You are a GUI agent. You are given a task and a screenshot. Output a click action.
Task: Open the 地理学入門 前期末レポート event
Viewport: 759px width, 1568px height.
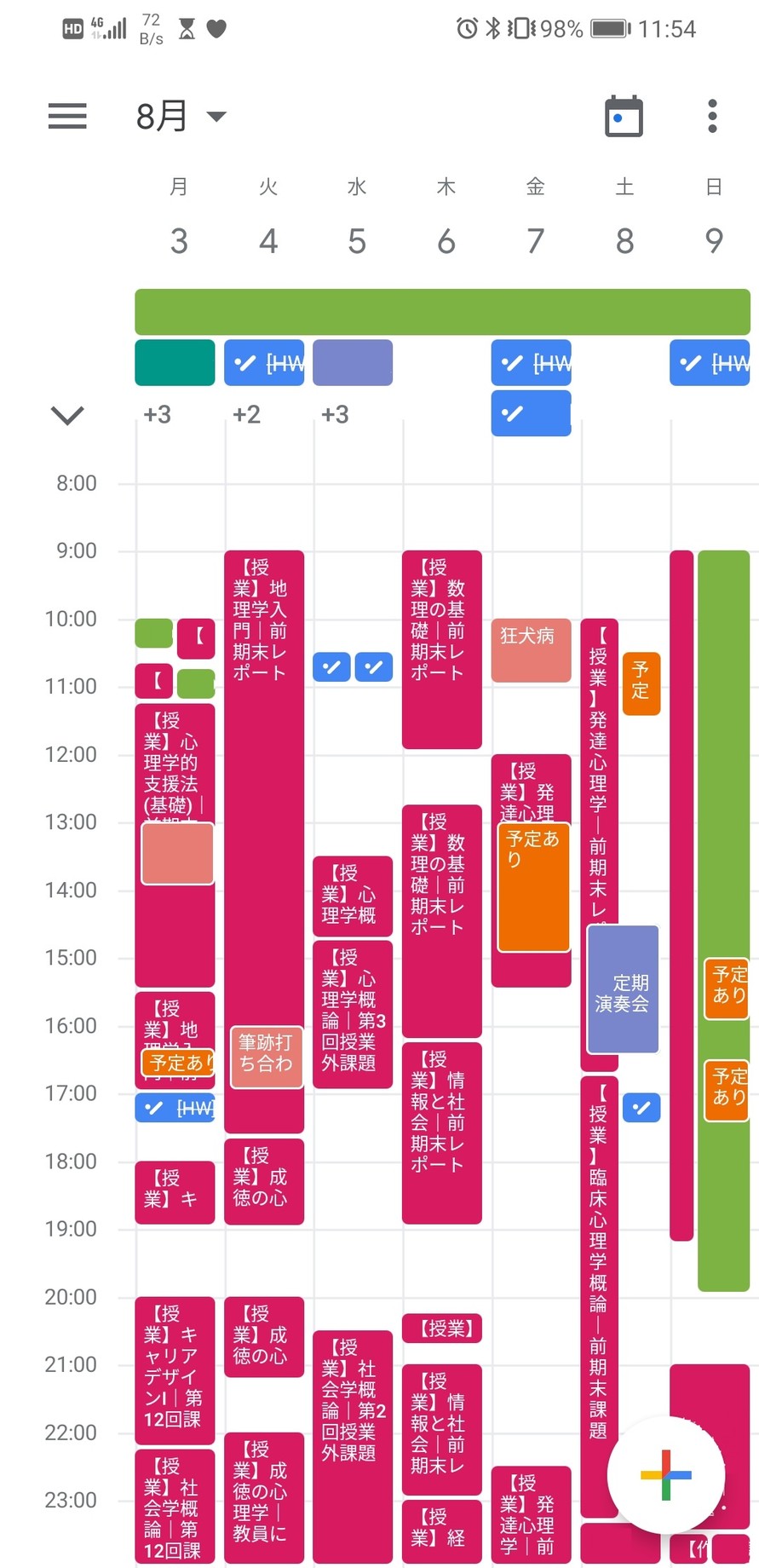click(263, 767)
